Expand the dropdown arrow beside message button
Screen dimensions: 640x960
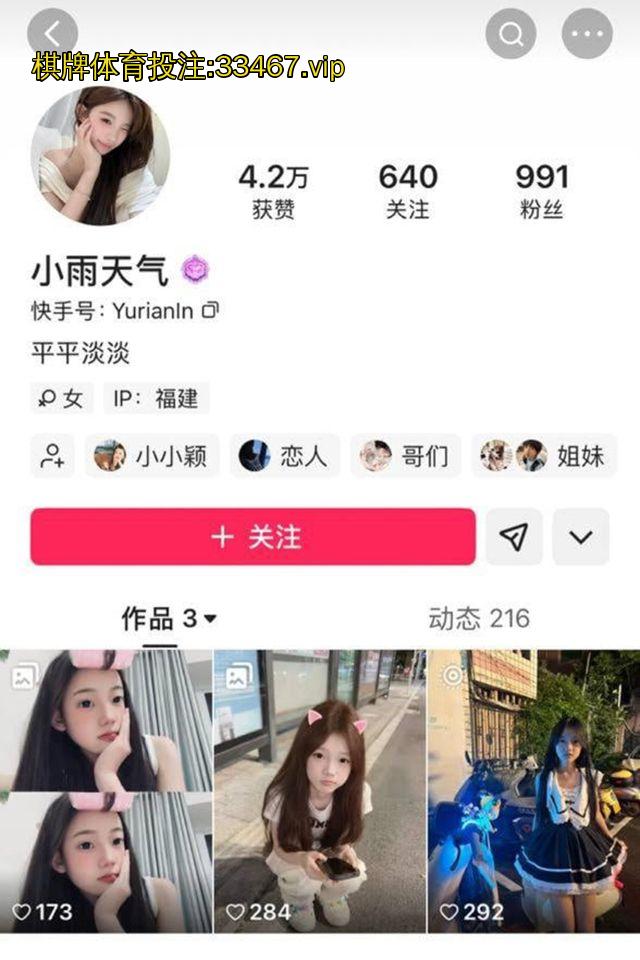click(581, 537)
